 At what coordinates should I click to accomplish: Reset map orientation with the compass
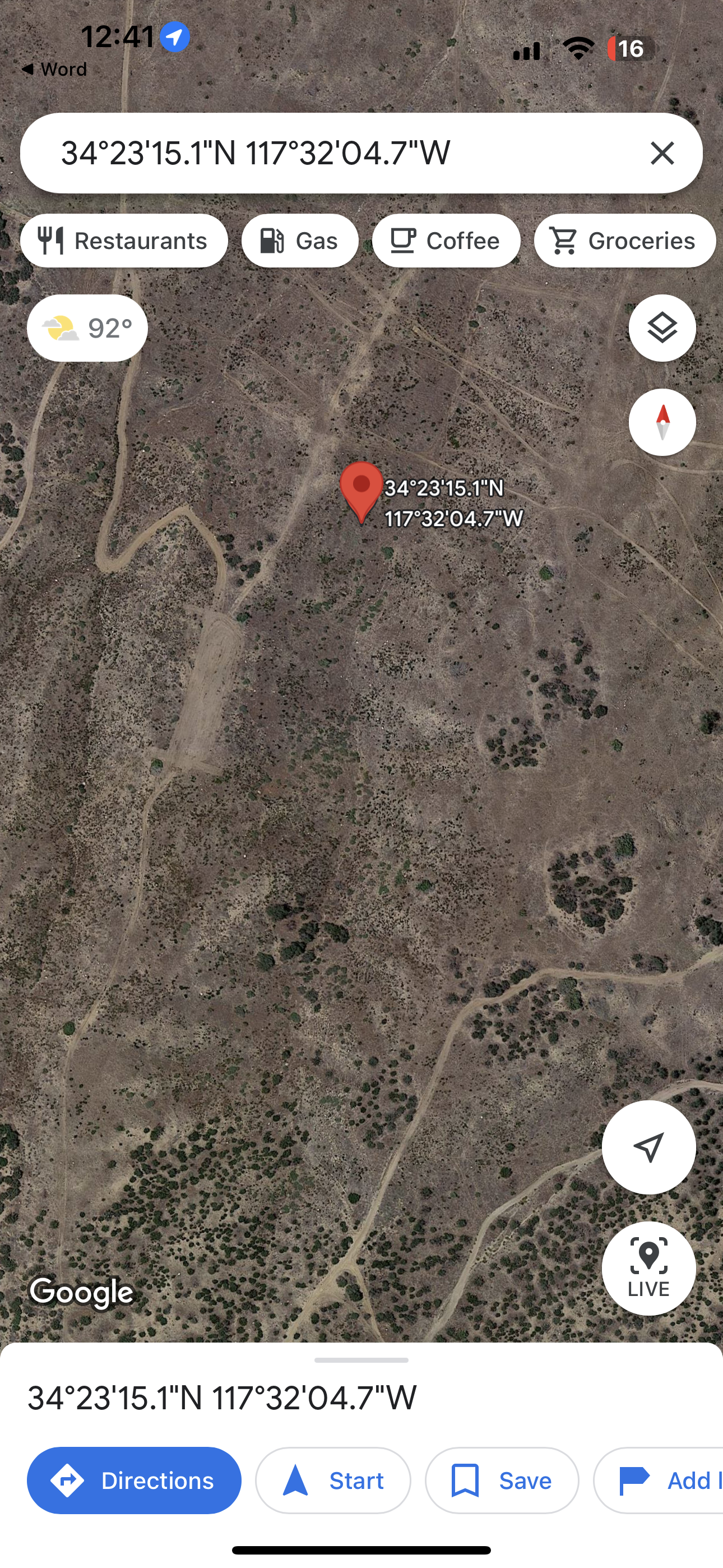(x=661, y=422)
